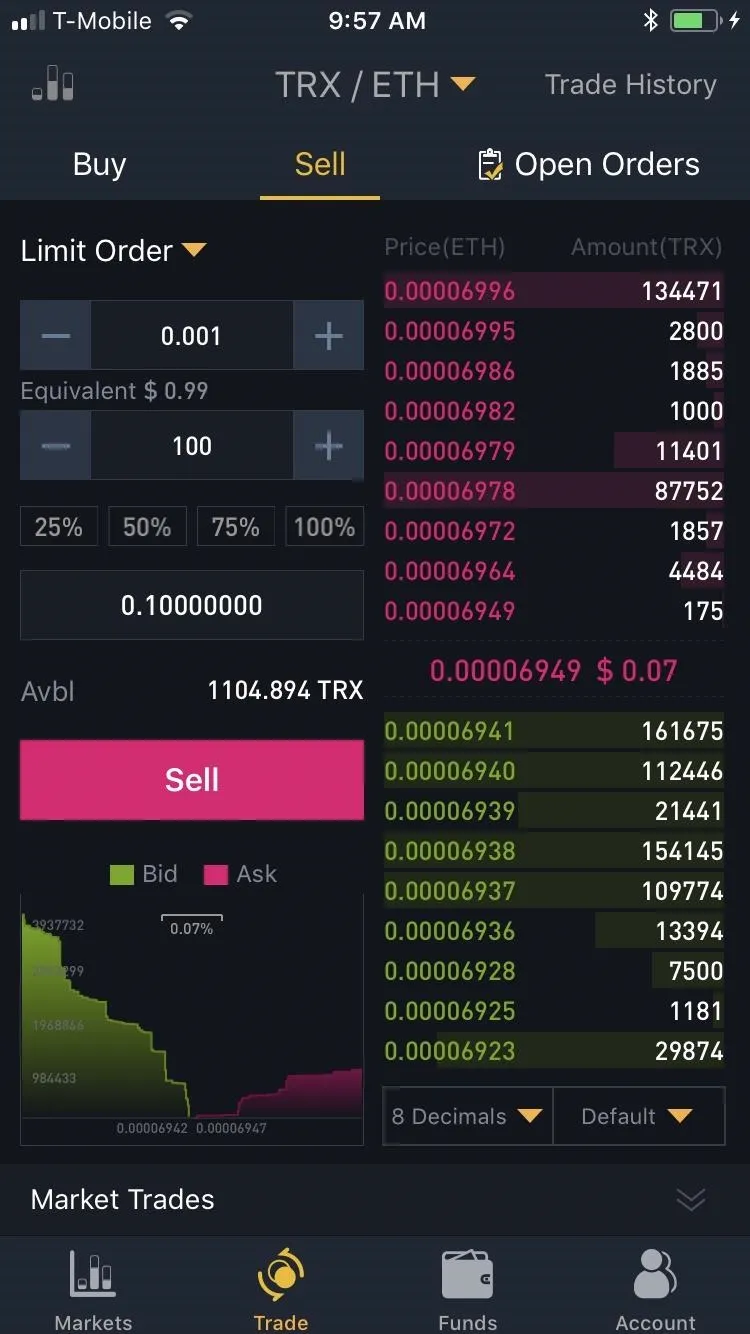
Task: Expand the Market Trades section
Action: pos(375,1199)
